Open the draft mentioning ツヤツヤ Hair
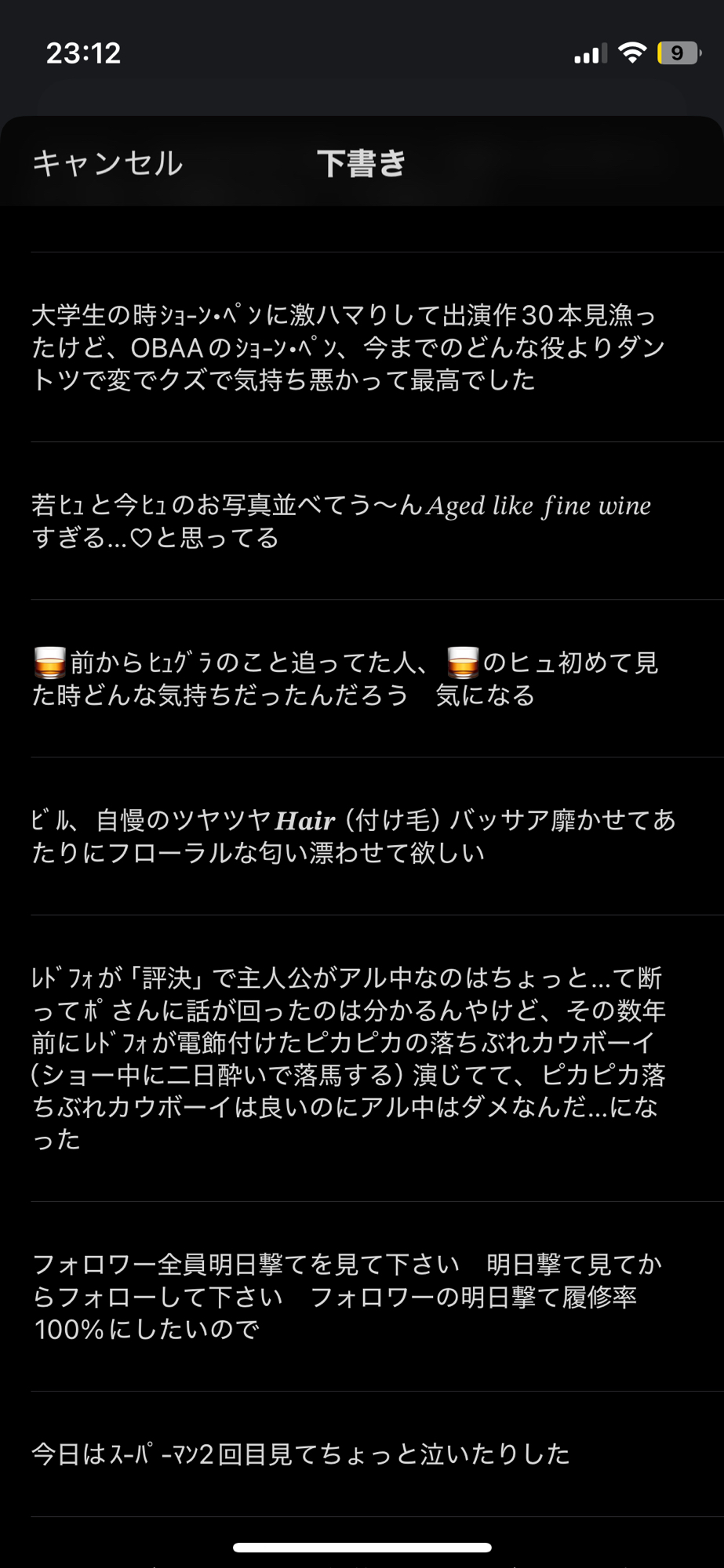This screenshot has width=724, height=1568. 353,837
